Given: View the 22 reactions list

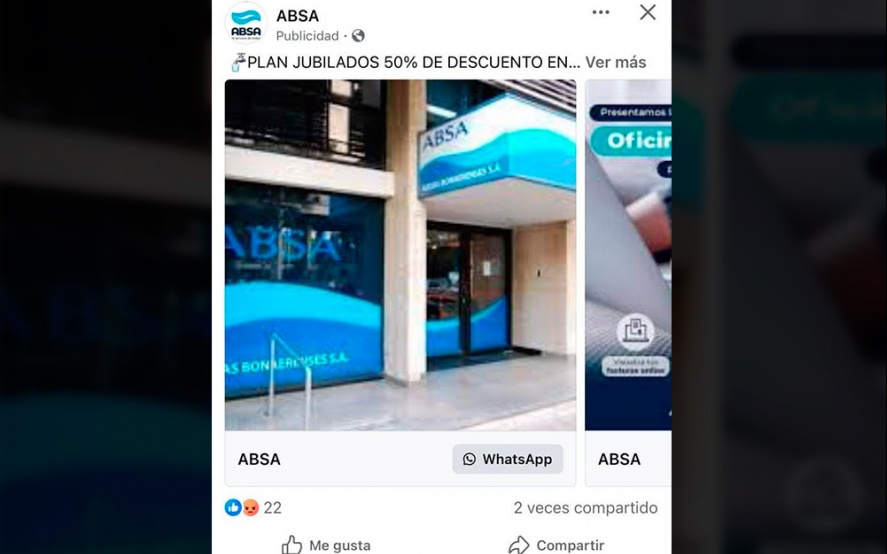Looking at the screenshot, I should point(254,508).
